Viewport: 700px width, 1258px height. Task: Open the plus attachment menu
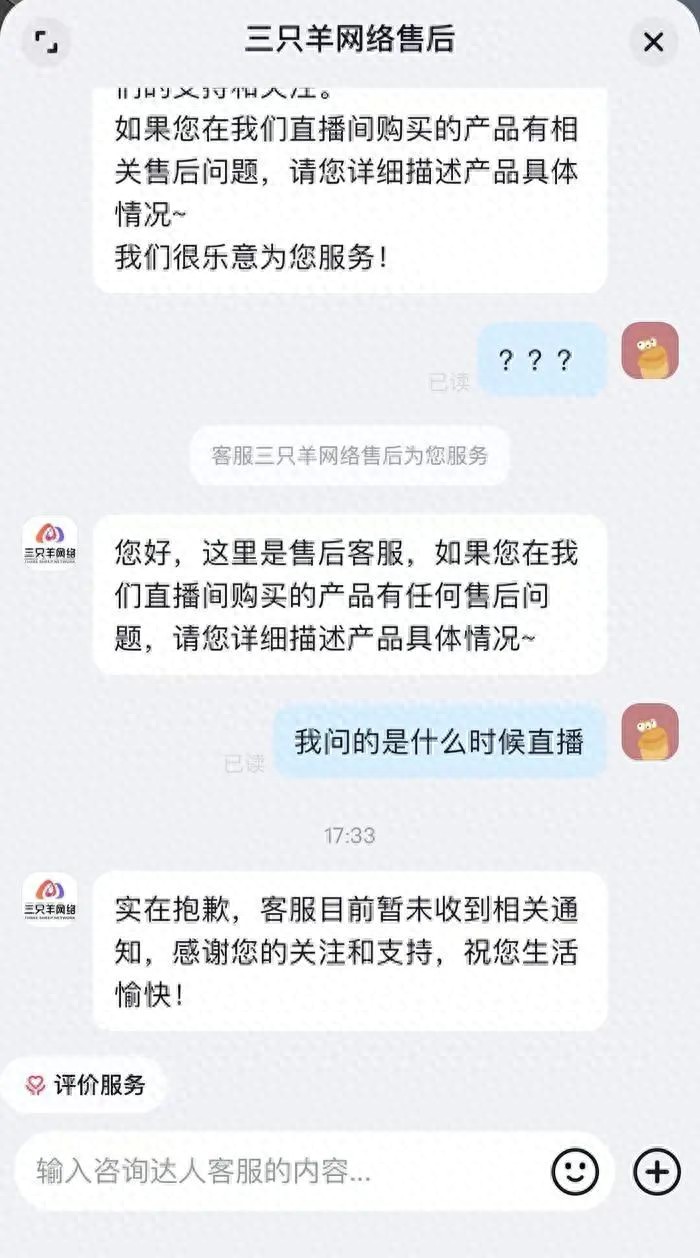coord(657,1171)
